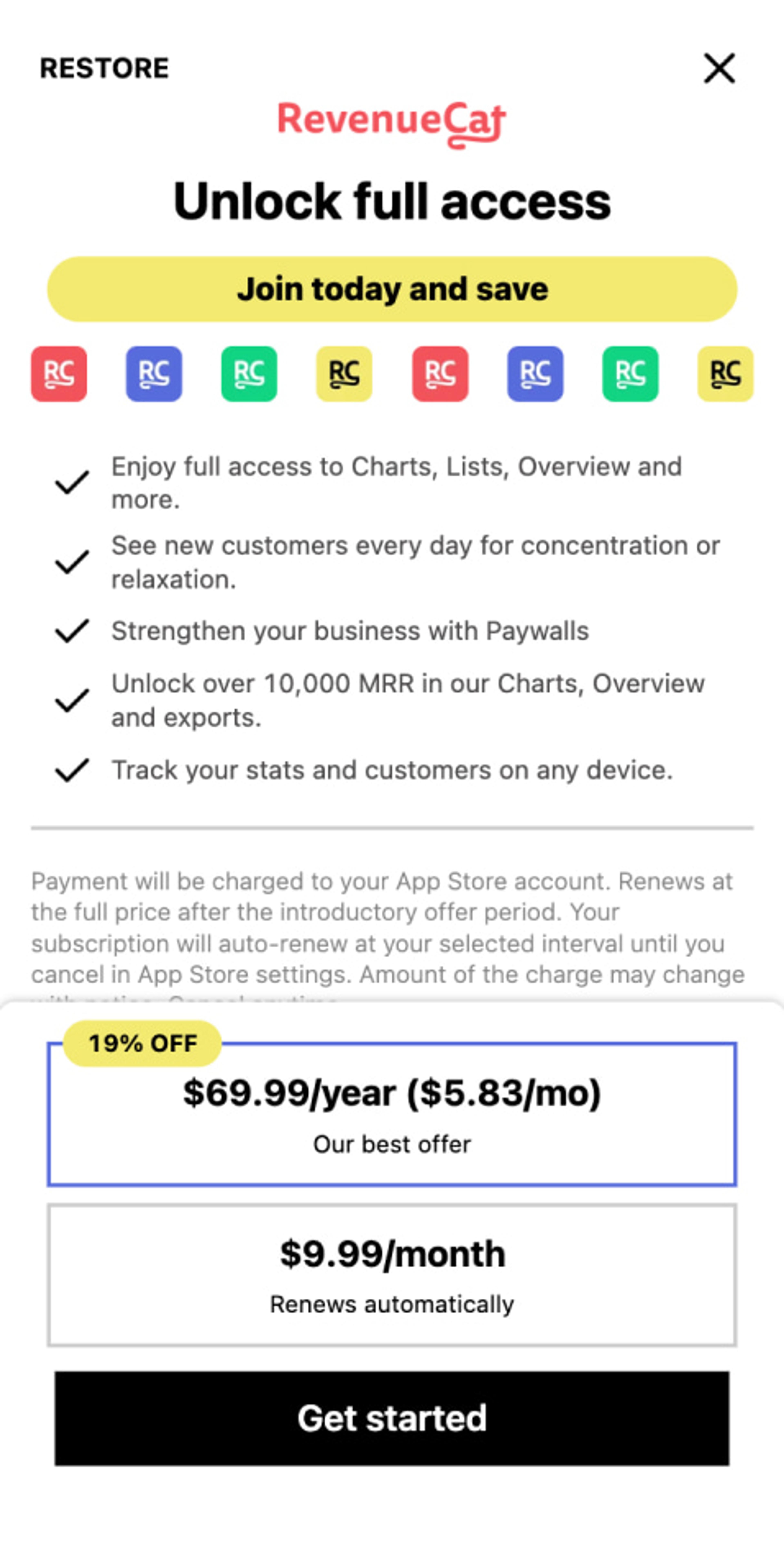
Task: Select the $69.99/year plan
Action: click(x=392, y=1113)
